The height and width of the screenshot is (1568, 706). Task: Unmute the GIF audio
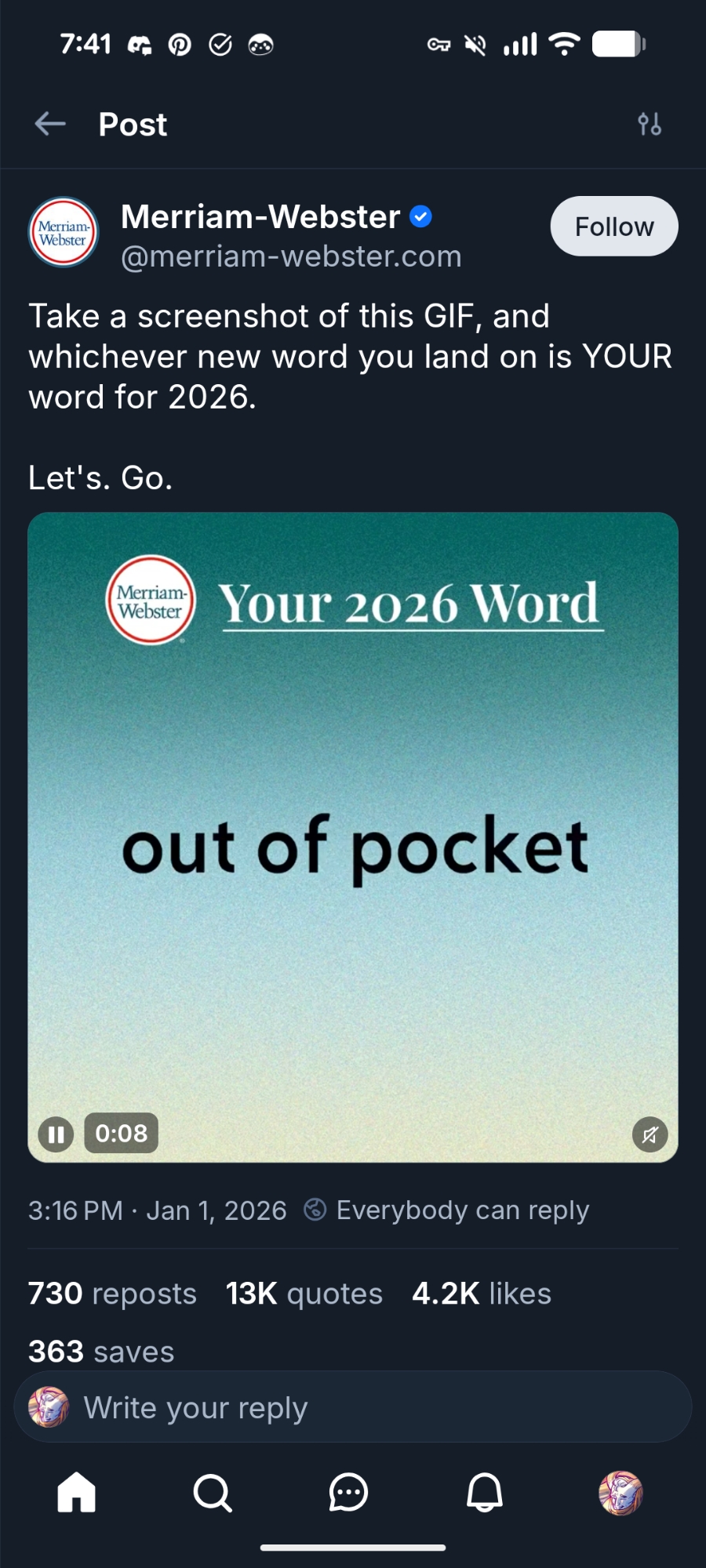[x=650, y=1134]
